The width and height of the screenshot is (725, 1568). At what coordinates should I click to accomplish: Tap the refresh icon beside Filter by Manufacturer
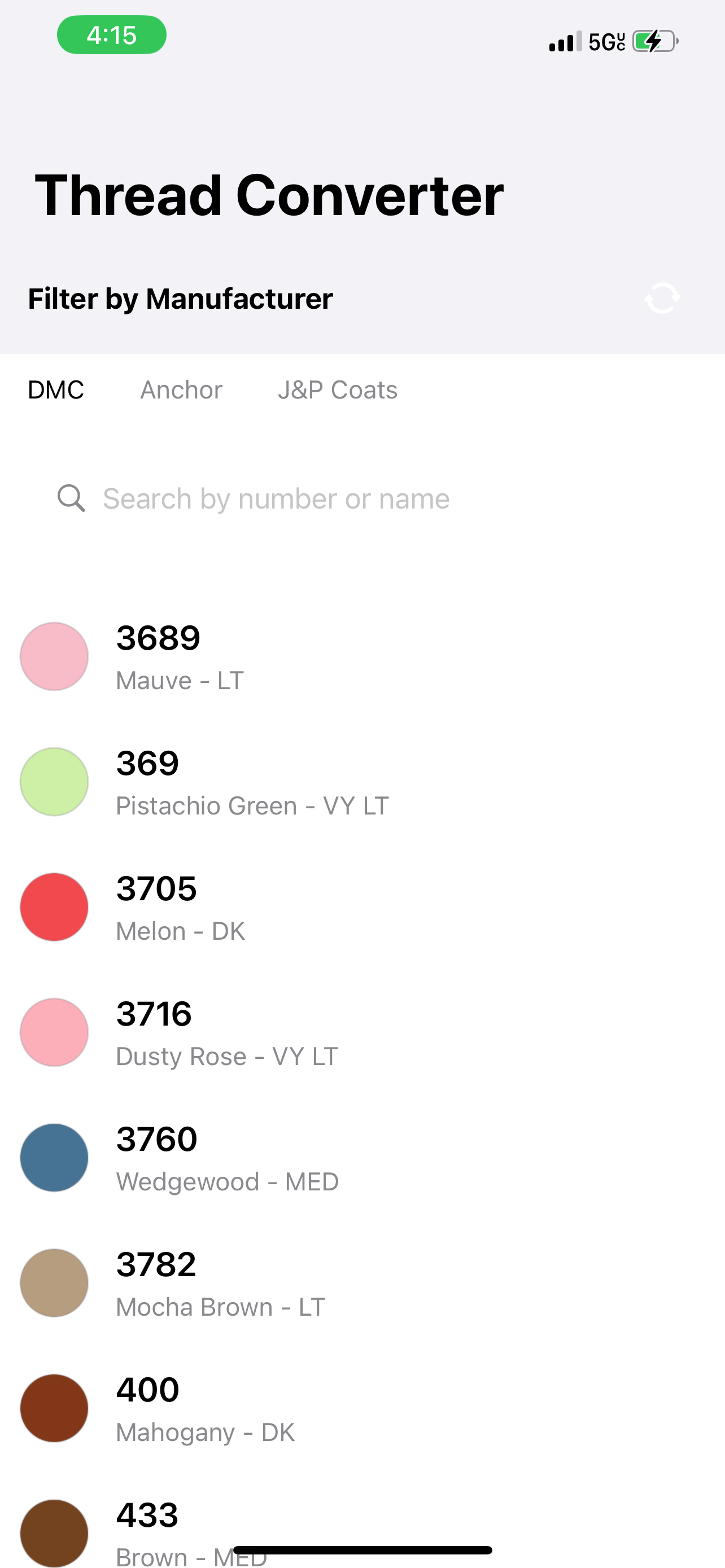coord(662,298)
